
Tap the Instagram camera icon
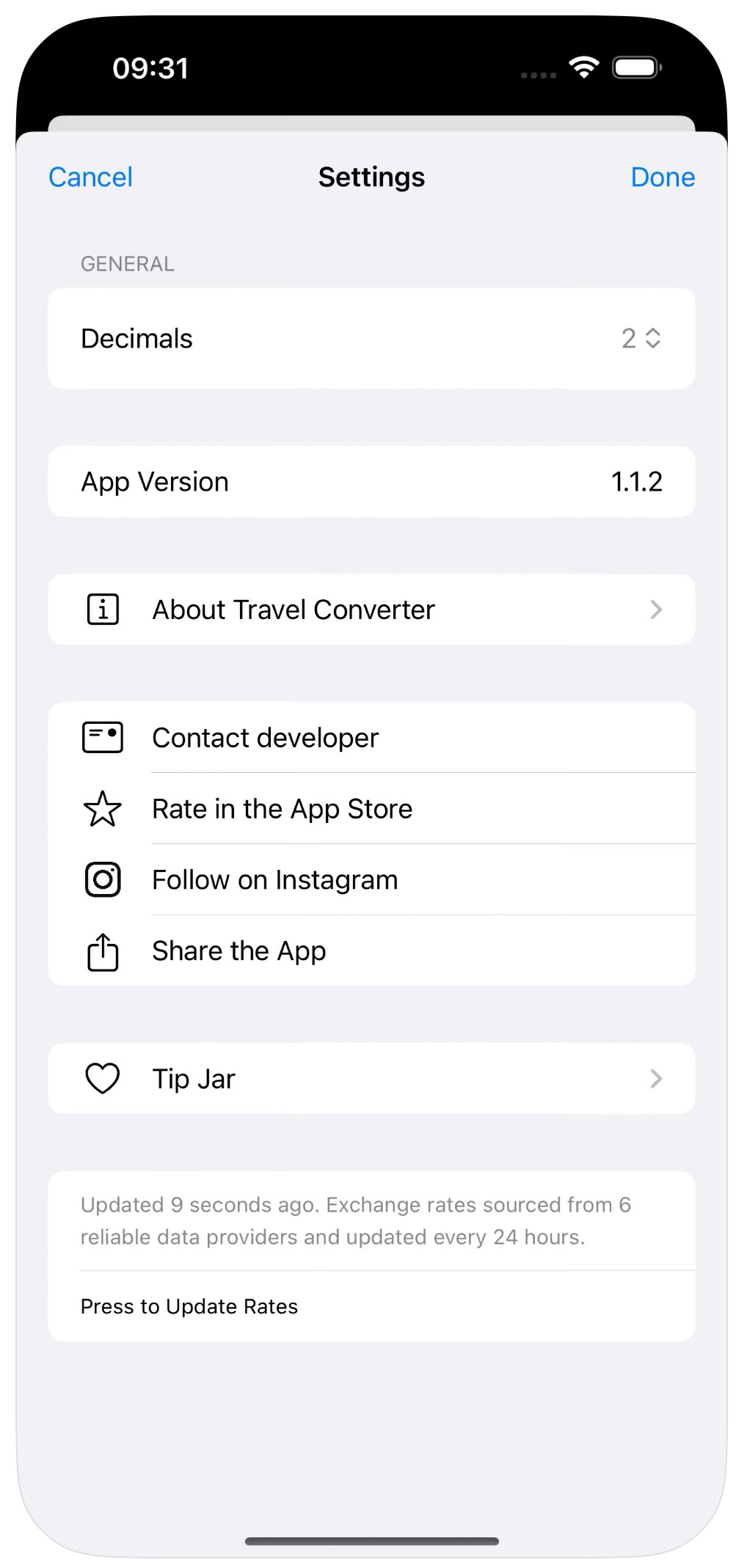[102, 879]
